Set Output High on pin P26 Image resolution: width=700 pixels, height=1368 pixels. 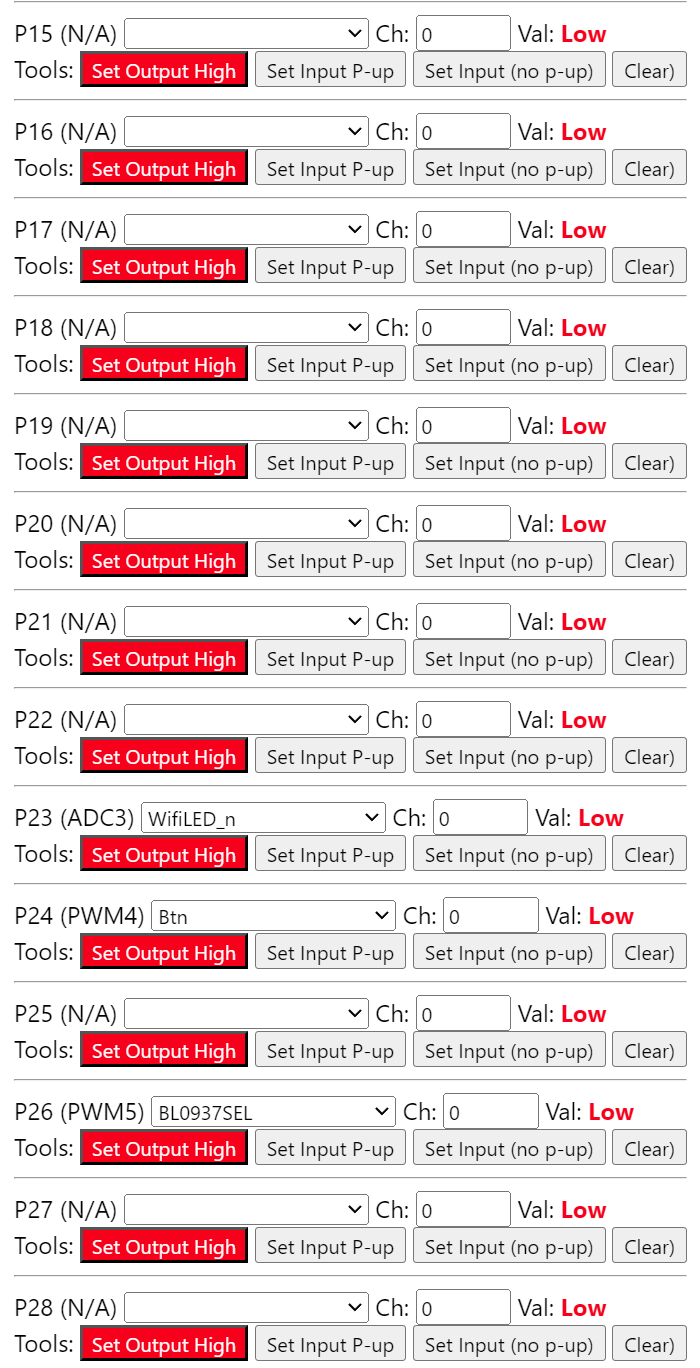coord(164,1149)
